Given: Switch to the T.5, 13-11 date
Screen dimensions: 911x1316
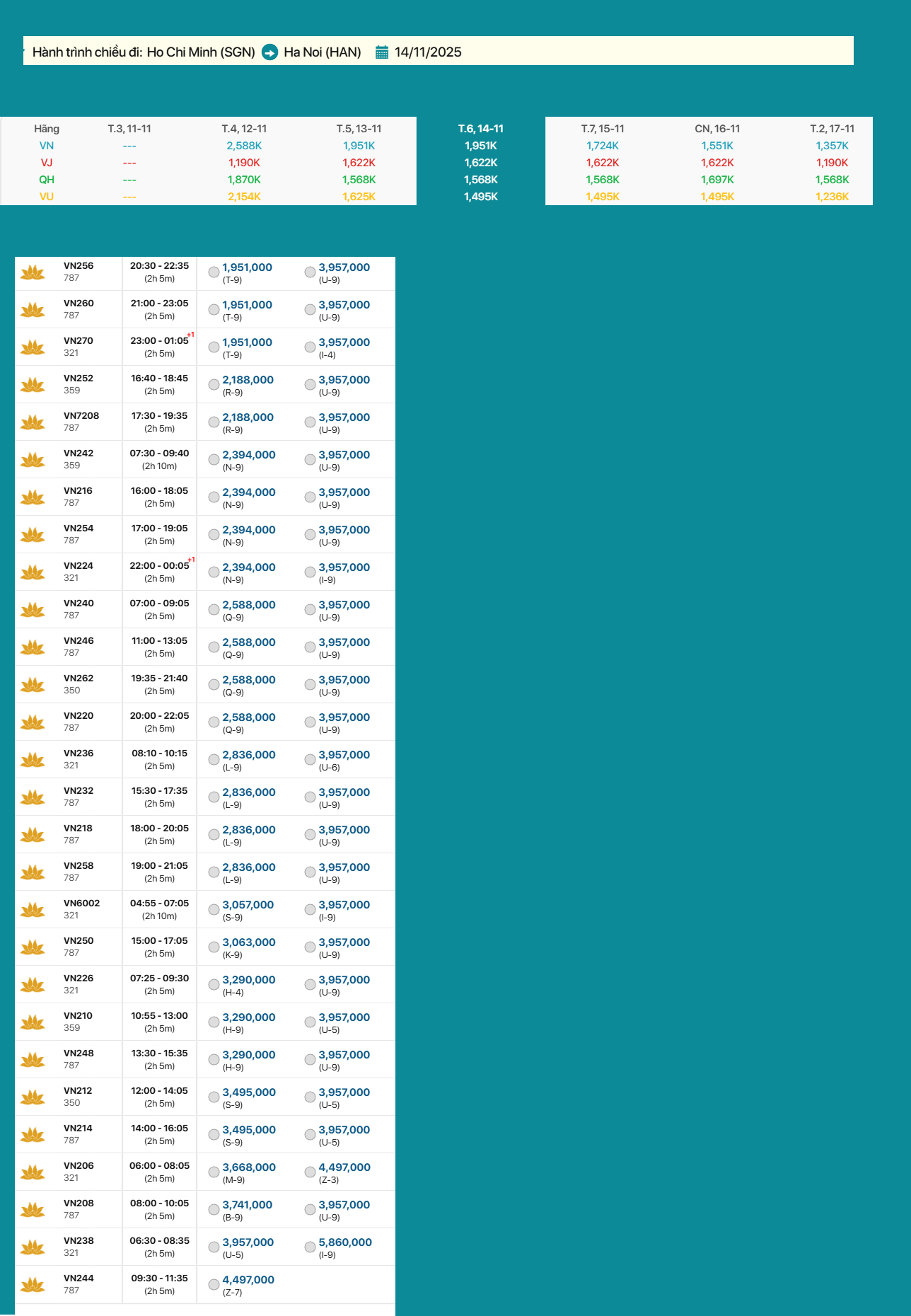Looking at the screenshot, I should [359, 129].
